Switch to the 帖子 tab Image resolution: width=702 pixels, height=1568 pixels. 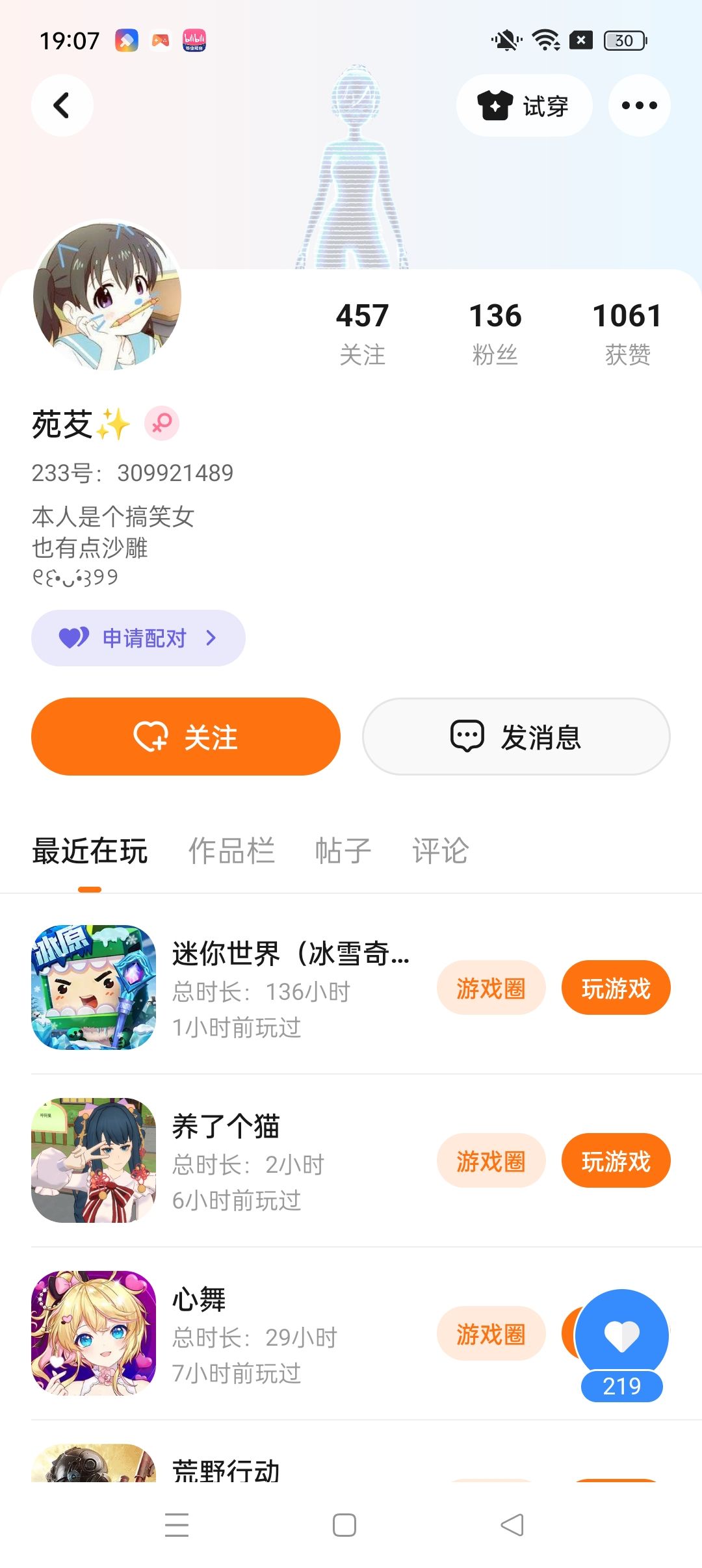[343, 851]
